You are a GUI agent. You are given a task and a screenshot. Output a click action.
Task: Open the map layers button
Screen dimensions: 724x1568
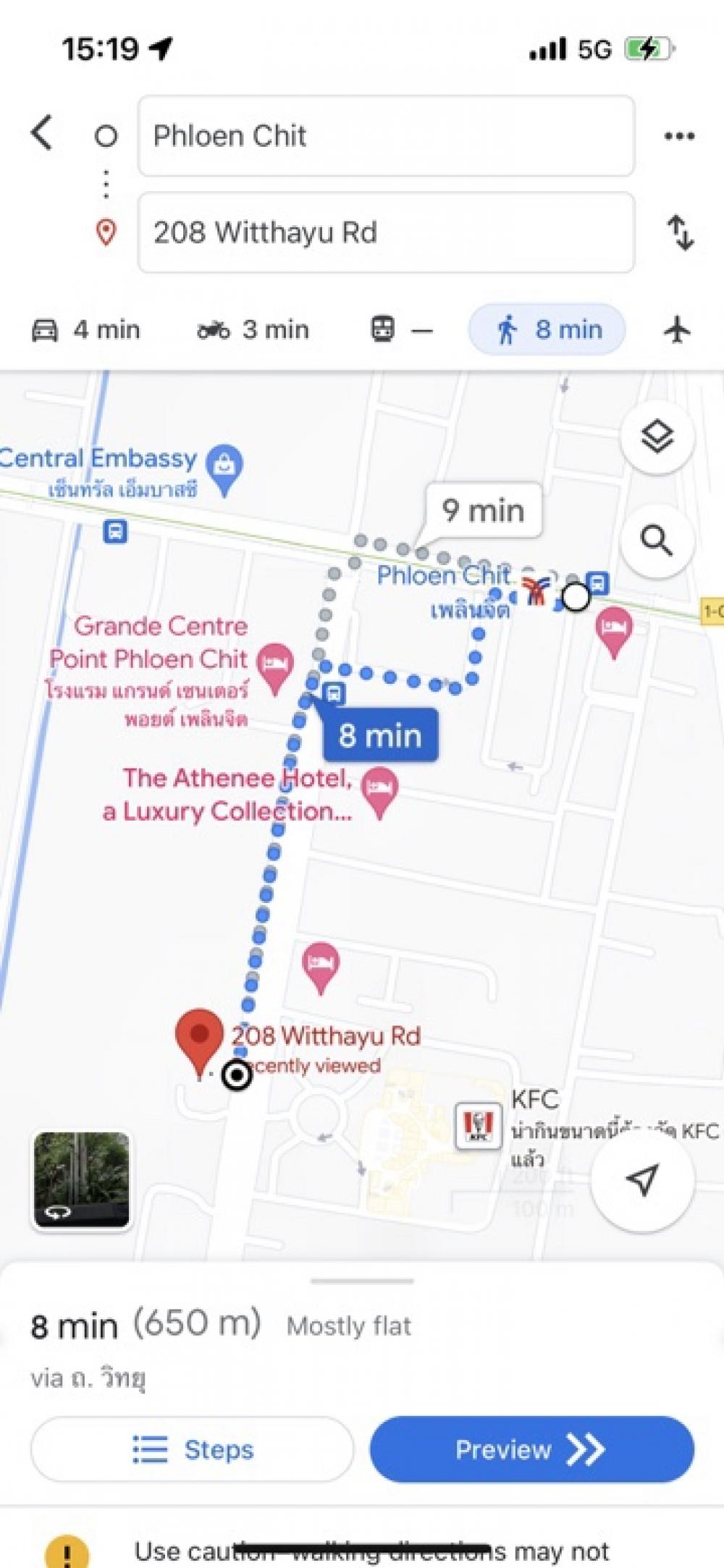point(657,437)
